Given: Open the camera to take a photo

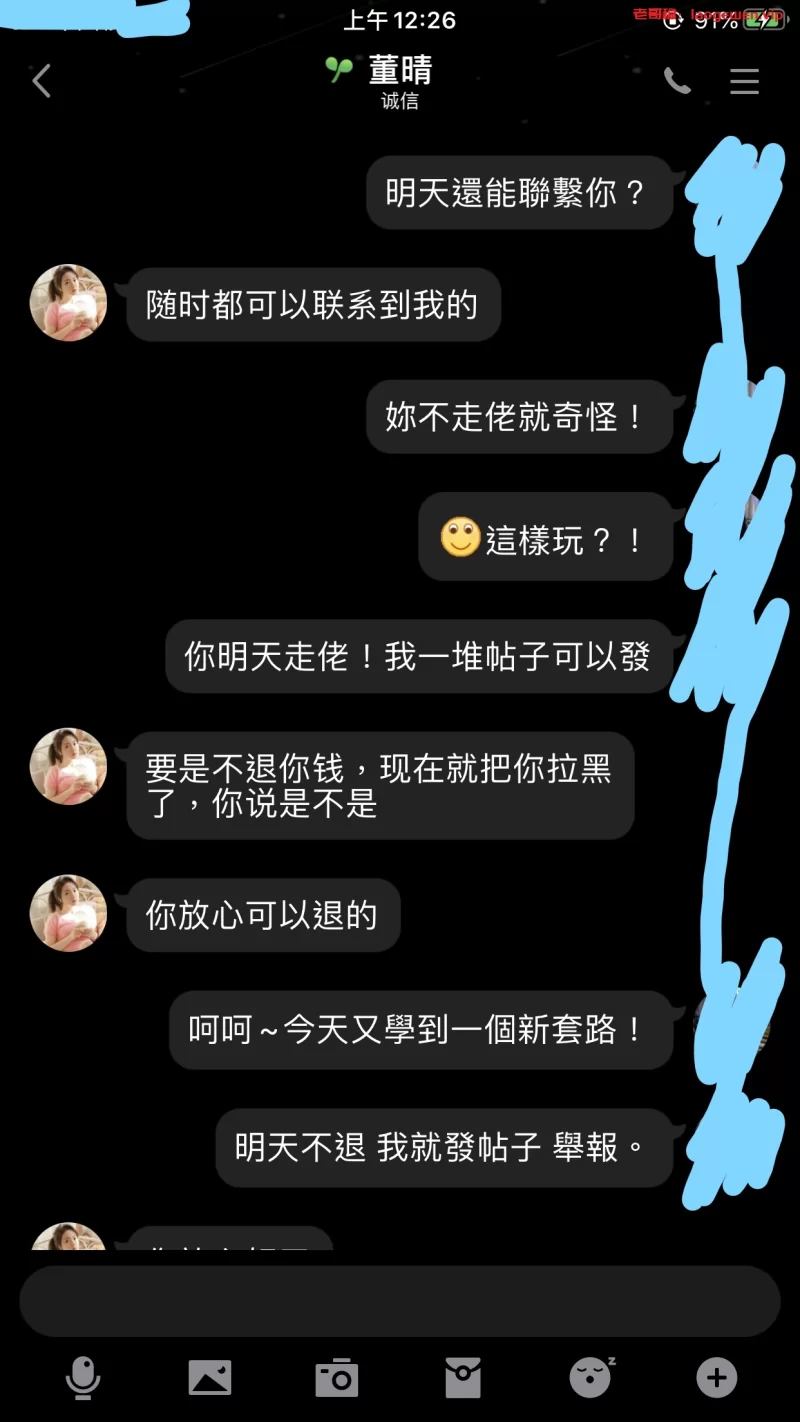Looking at the screenshot, I should pyautogui.click(x=337, y=1378).
